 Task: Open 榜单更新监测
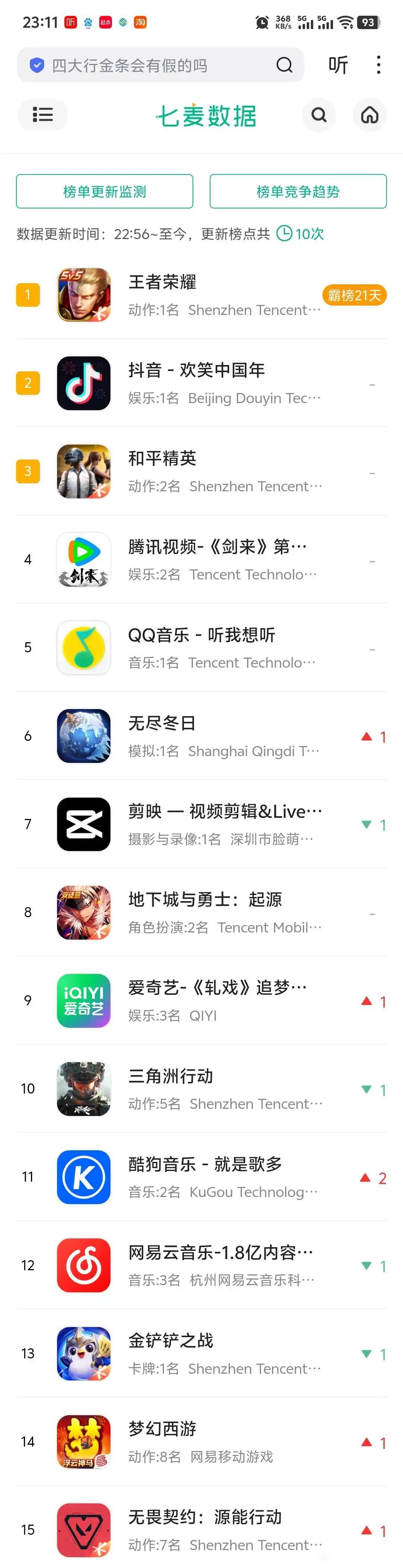pos(104,192)
